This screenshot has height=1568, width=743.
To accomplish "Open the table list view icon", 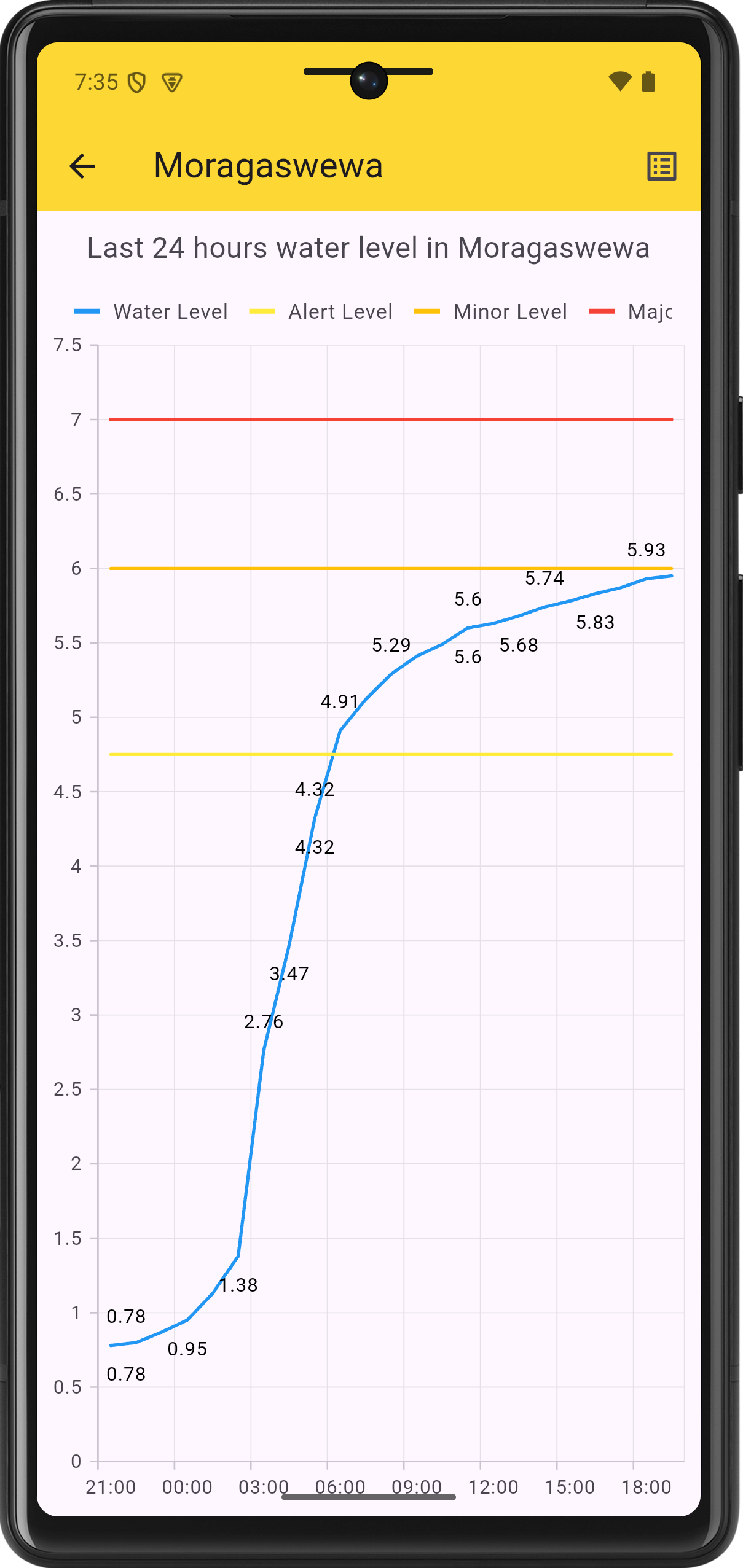I will [x=661, y=166].
